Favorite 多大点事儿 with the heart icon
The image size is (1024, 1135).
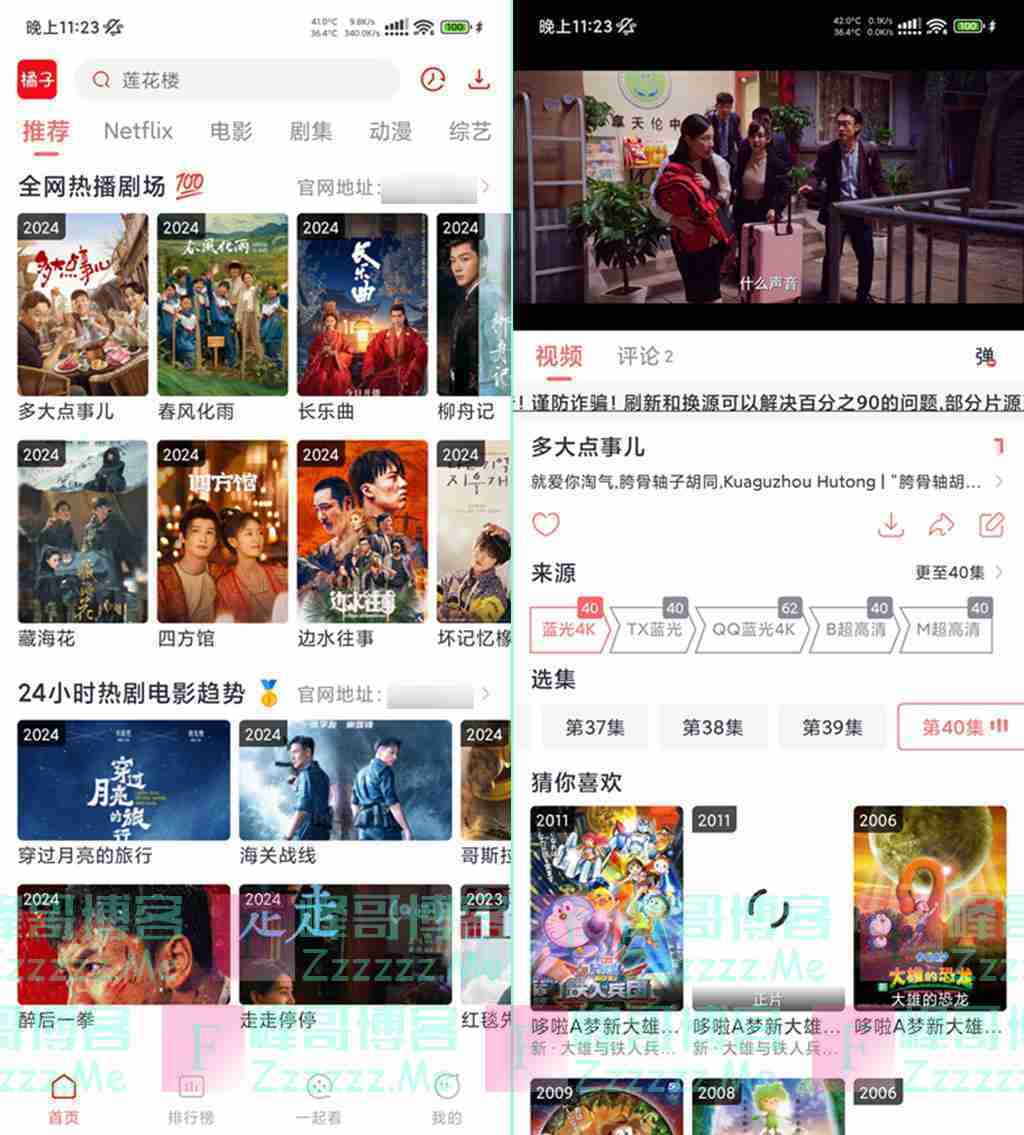(546, 524)
